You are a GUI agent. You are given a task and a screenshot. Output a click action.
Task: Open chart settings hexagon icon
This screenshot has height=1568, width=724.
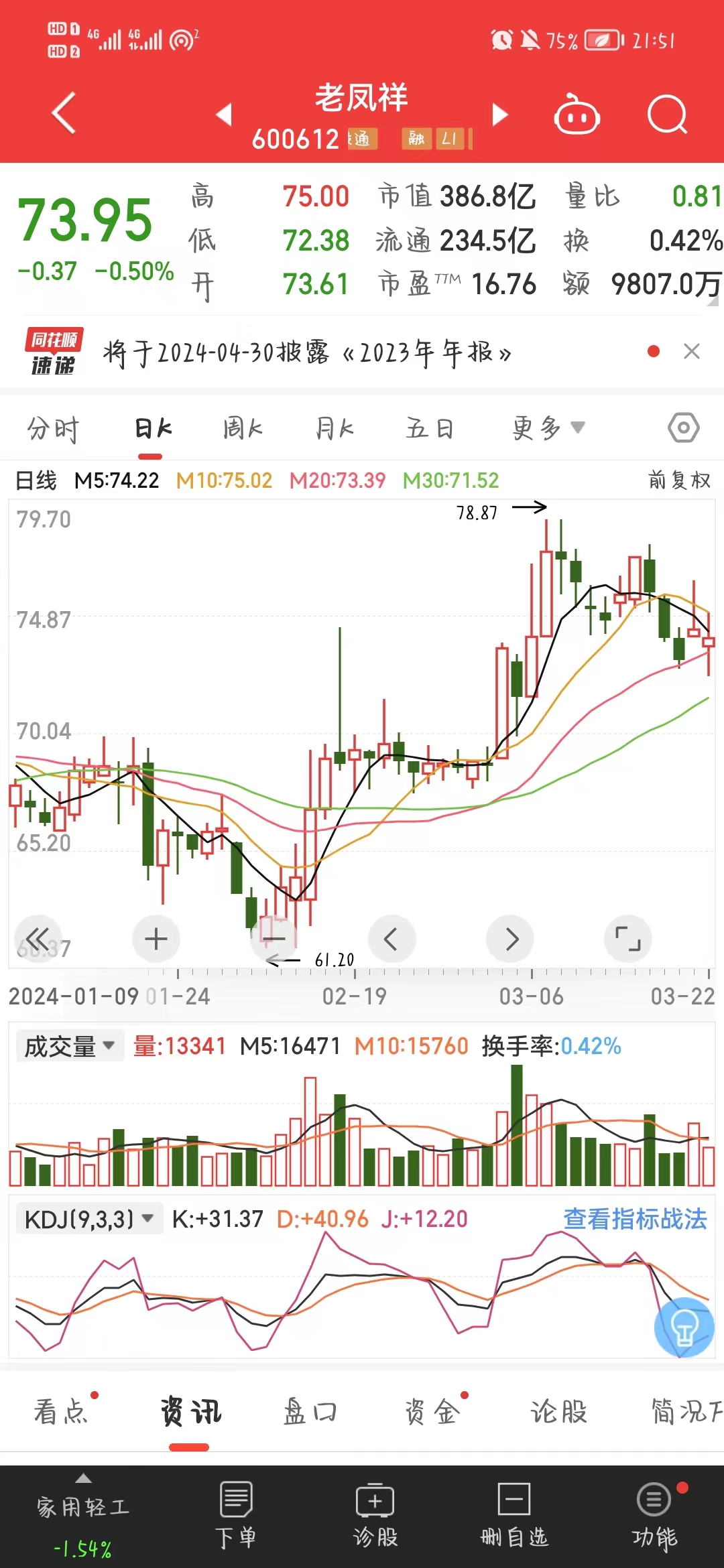(x=683, y=428)
